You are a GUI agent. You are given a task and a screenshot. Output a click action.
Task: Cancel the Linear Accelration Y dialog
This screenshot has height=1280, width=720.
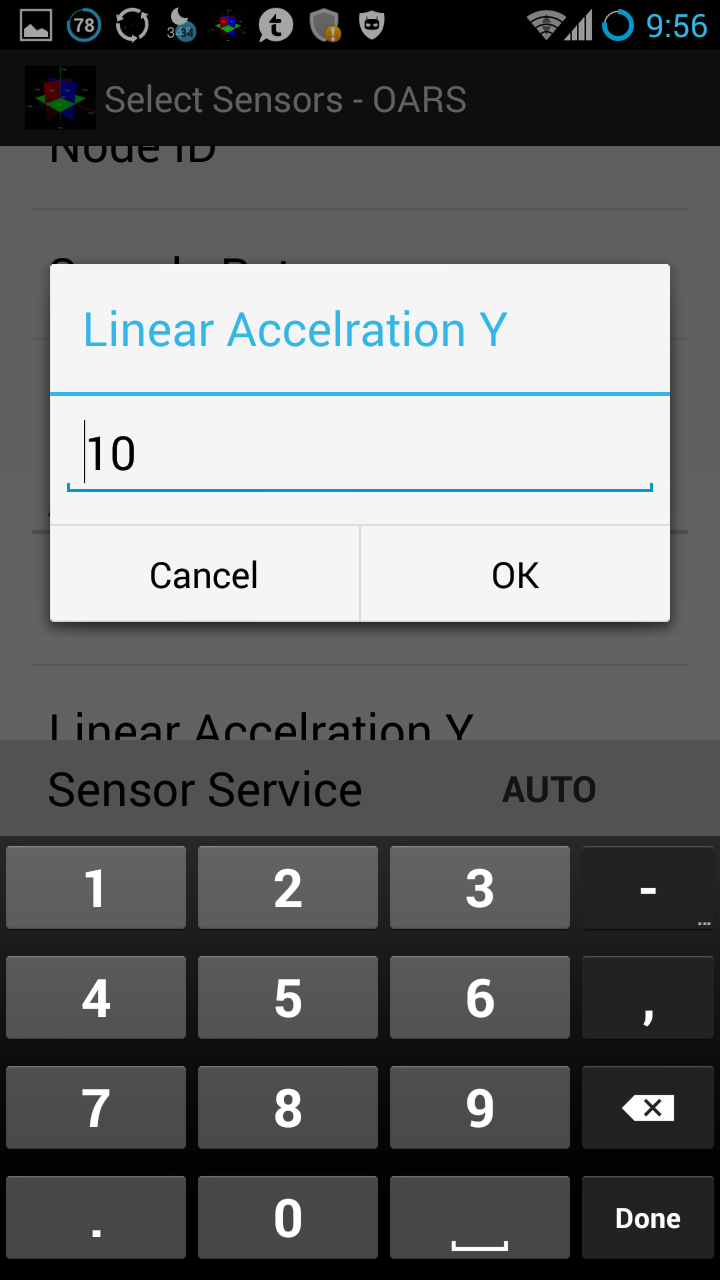[x=204, y=575]
